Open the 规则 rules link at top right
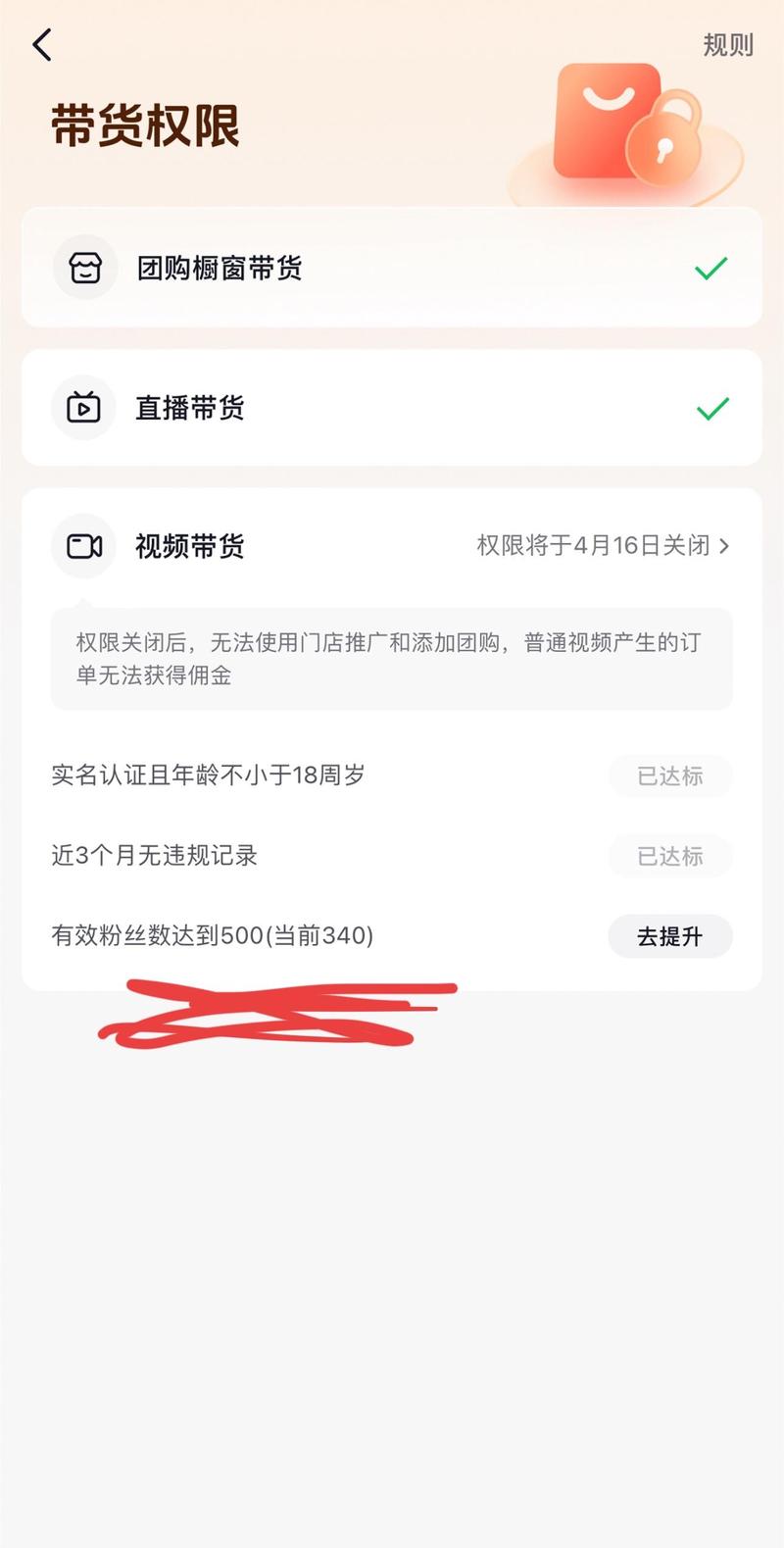 pos(726,44)
